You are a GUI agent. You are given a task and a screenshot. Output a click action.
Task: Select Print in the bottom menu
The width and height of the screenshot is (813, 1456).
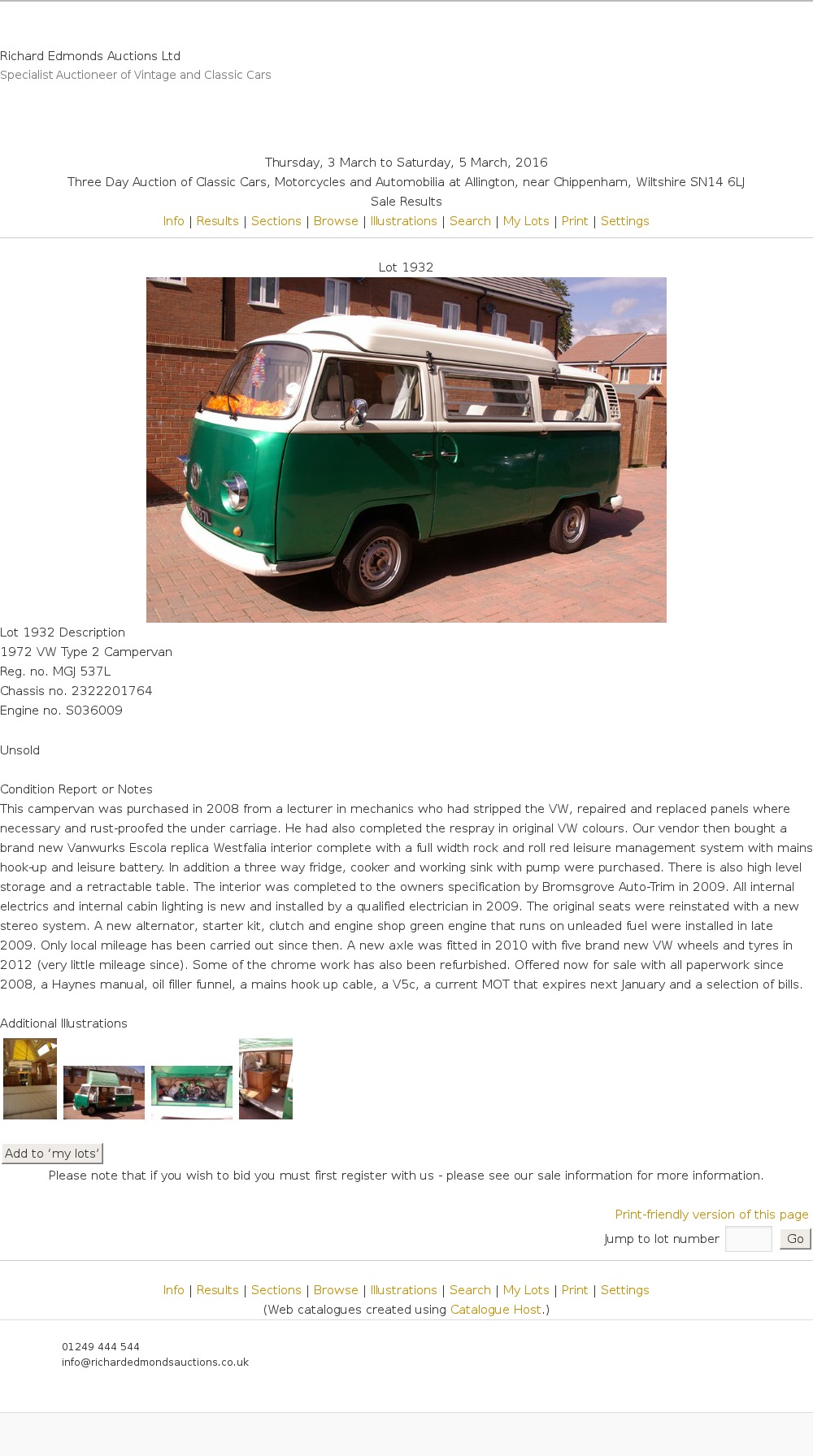click(x=574, y=1290)
